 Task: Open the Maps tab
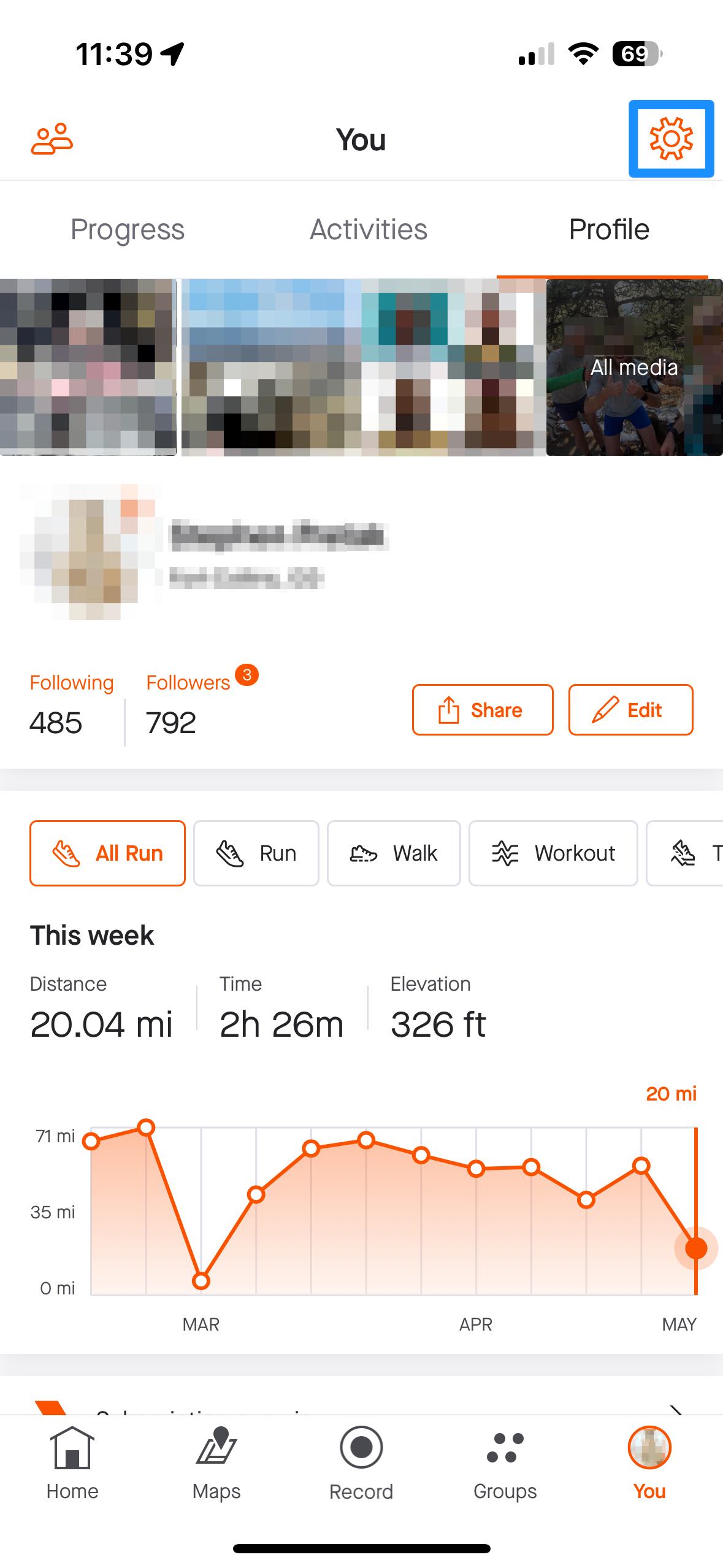216,1464
